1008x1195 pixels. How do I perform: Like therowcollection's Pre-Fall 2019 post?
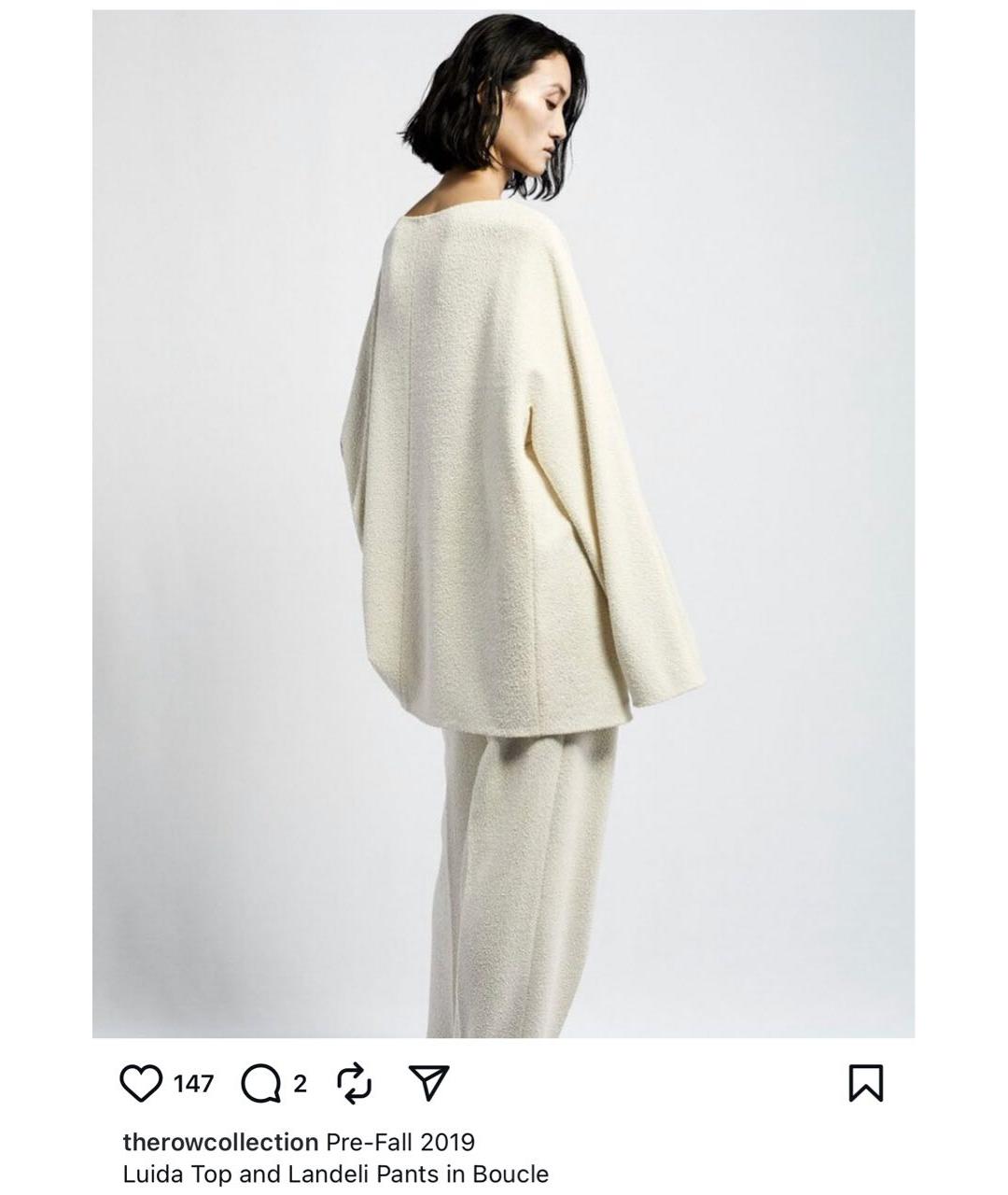141,1083
